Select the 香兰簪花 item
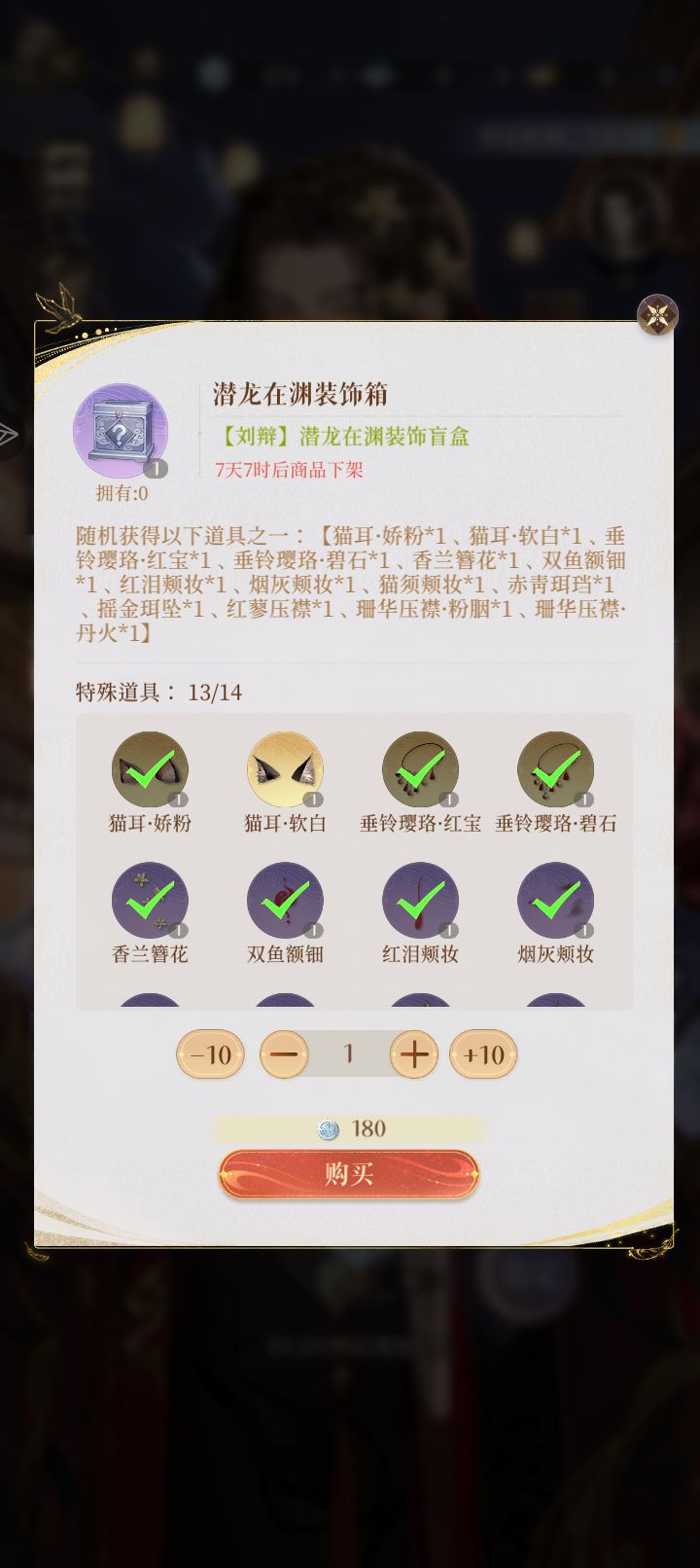Viewport: 700px width, 1568px height. [150, 901]
